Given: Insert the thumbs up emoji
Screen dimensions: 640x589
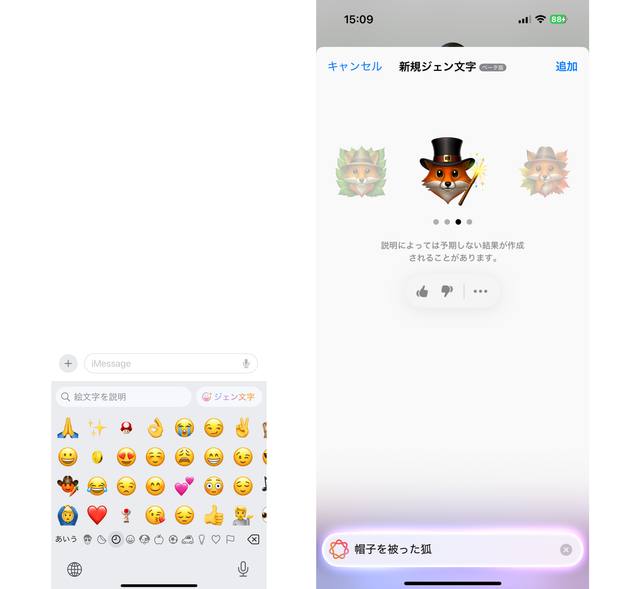Looking at the screenshot, I should click(213, 515).
